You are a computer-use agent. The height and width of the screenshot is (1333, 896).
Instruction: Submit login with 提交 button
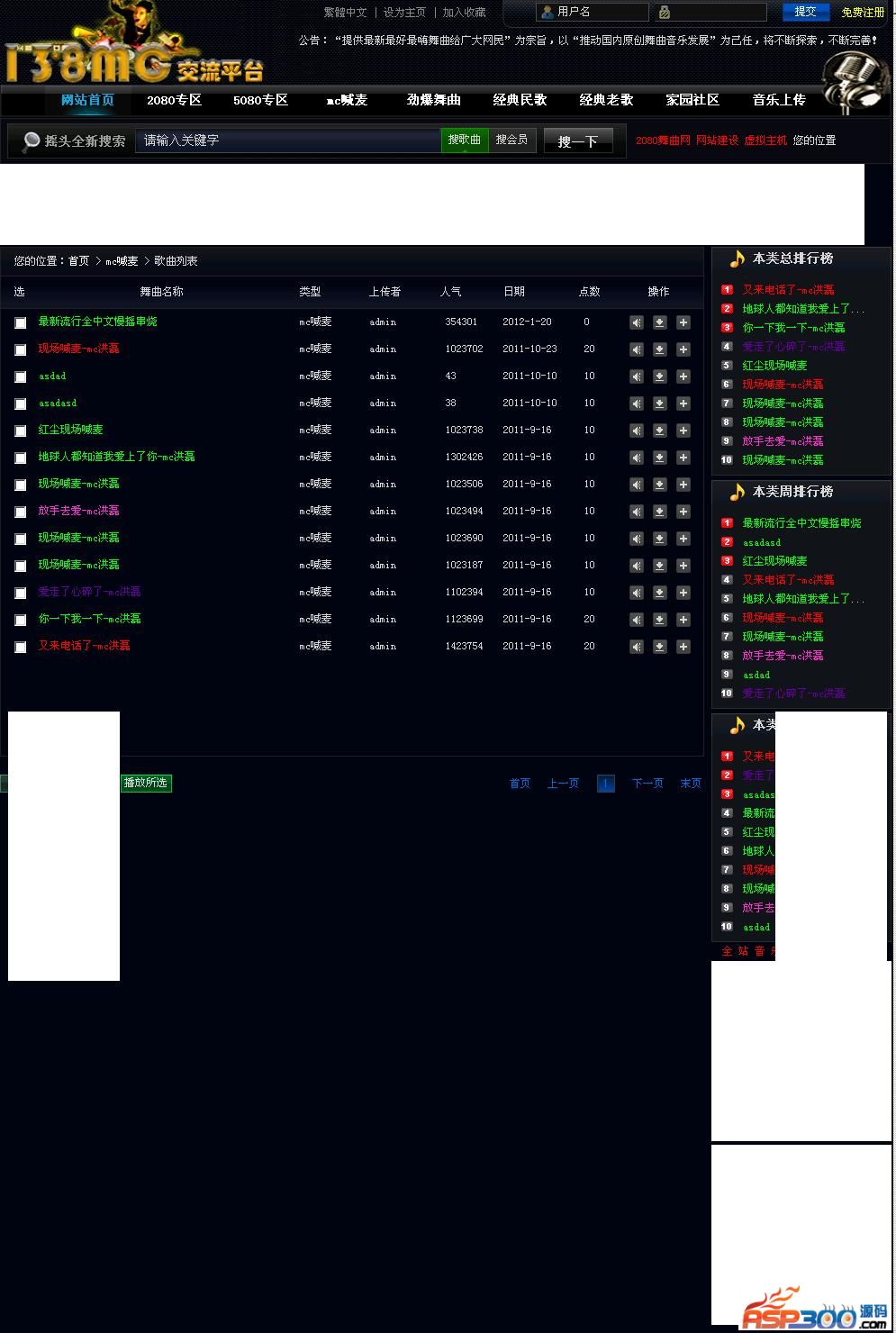(x=805, y=12)
